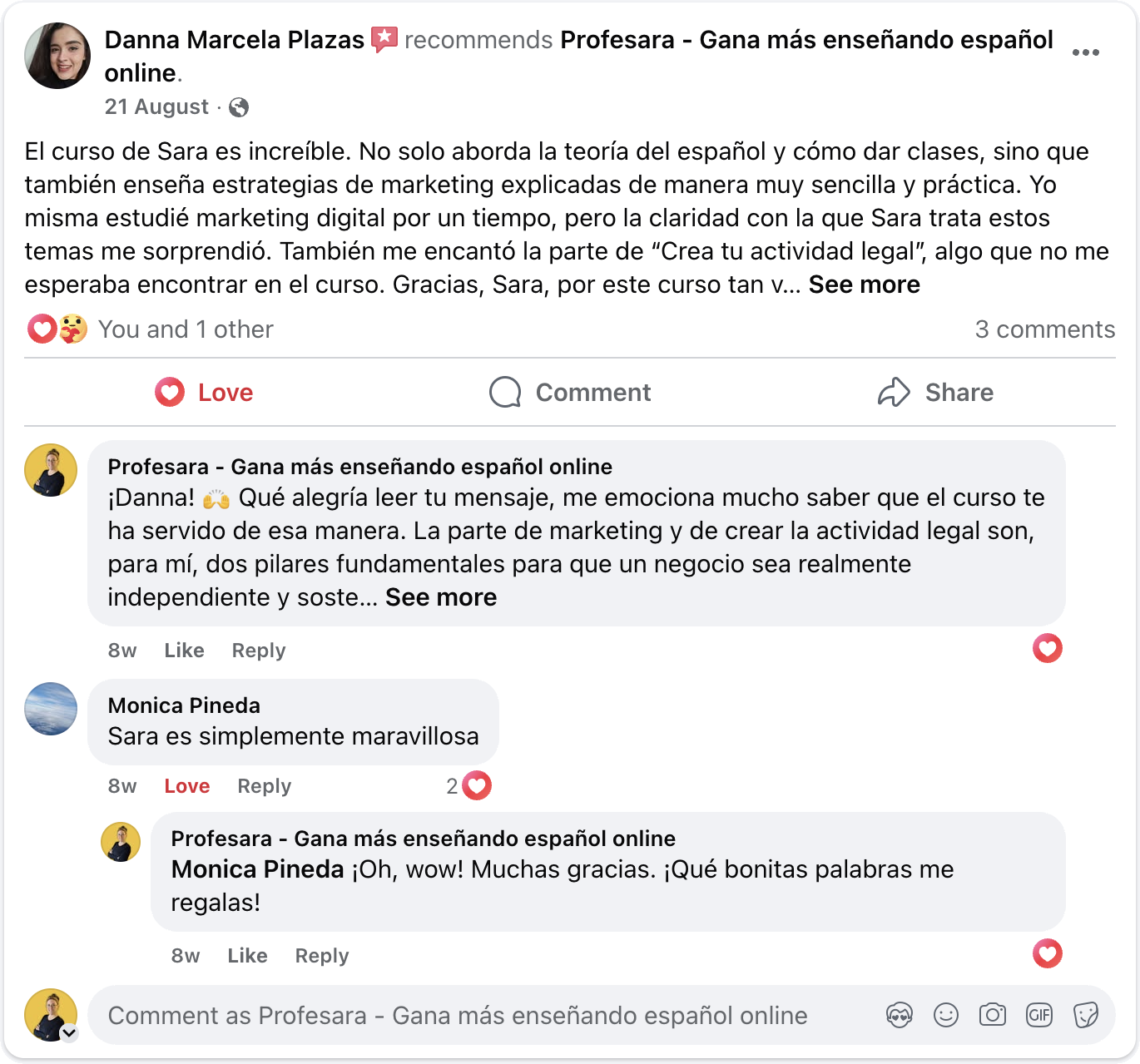View the 3 comments count

[x=1044, y=329]
